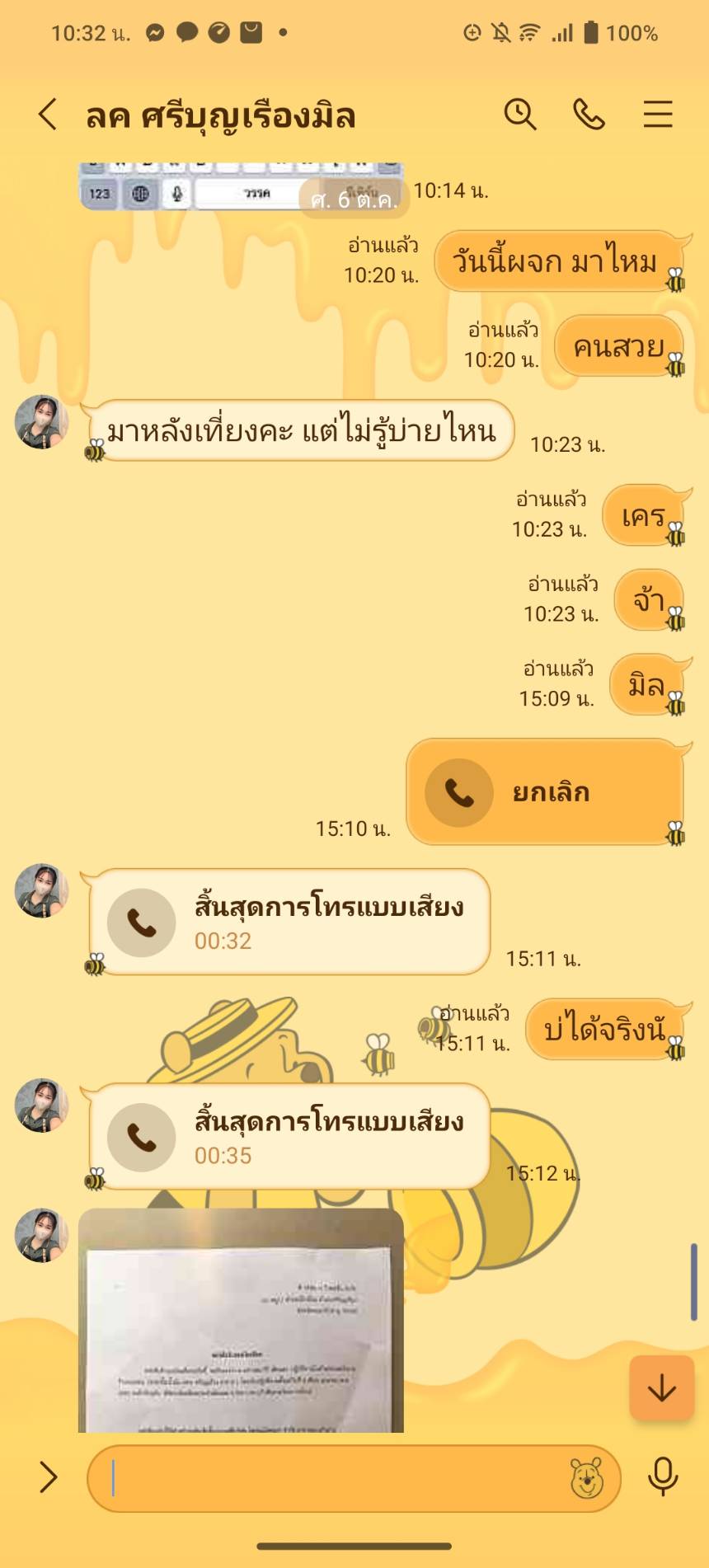
Task: View profile of sender next to 10:23 message
Action: 41,421
